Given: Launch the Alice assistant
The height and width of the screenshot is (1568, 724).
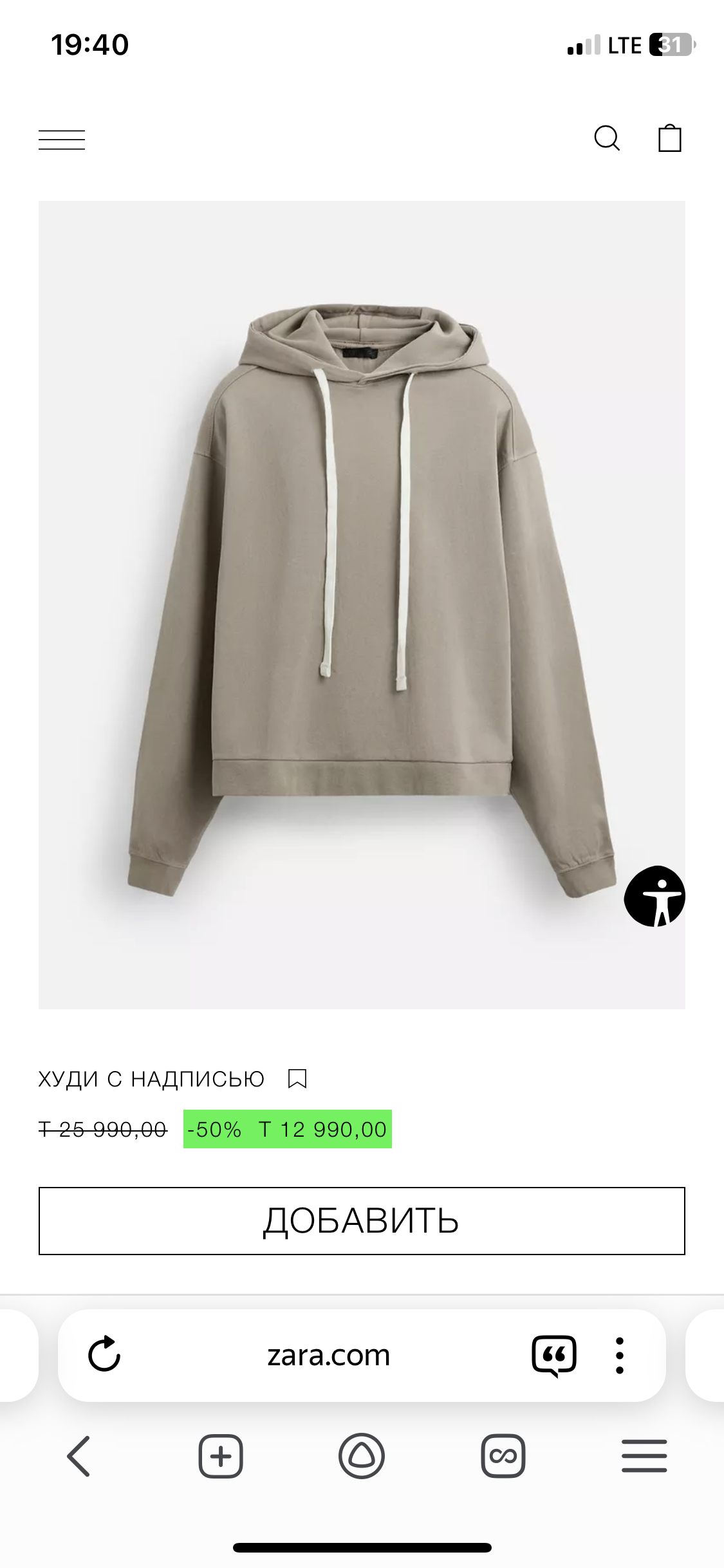Looking at the screenshot, I should 362,1456.
